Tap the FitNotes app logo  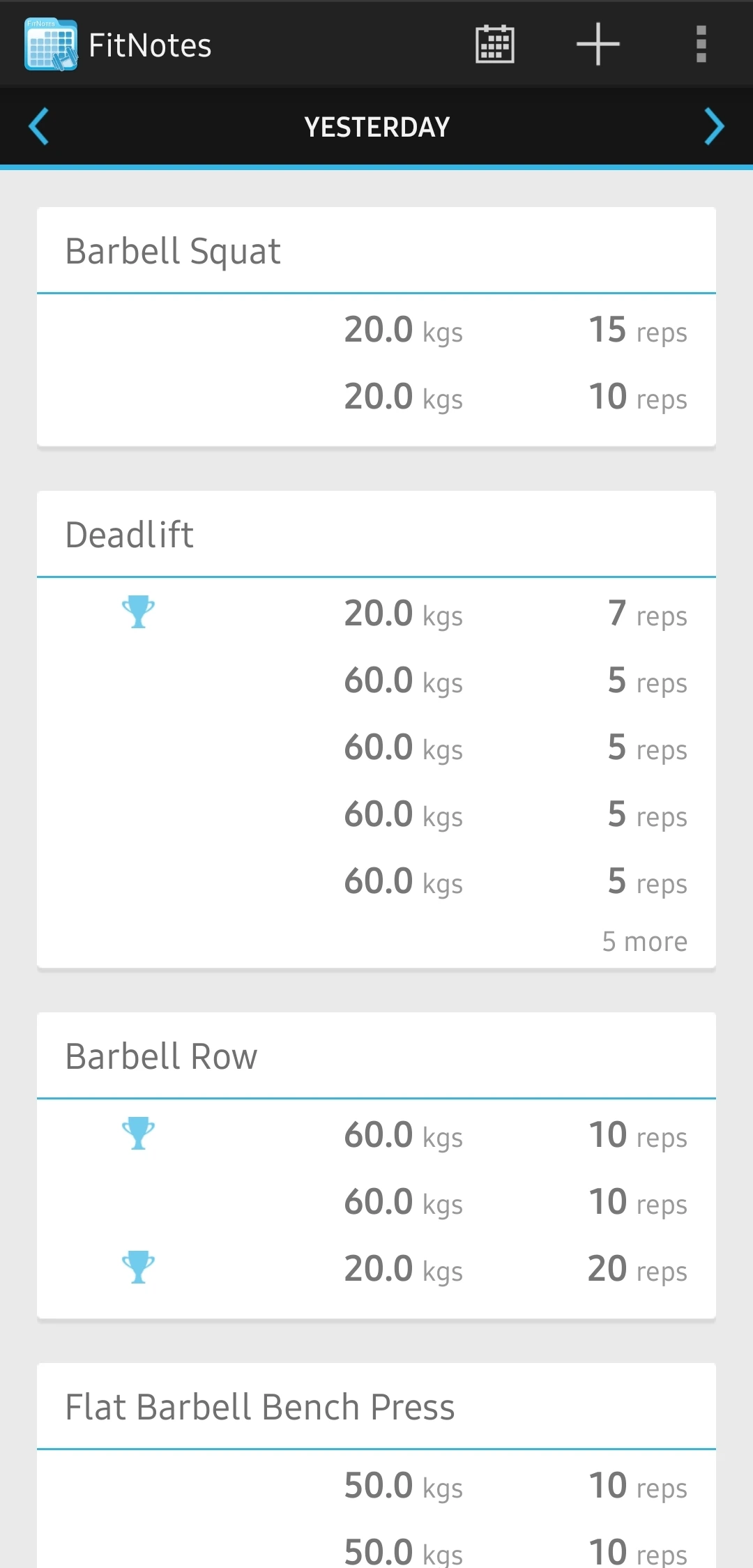click(x=50, y=45)
